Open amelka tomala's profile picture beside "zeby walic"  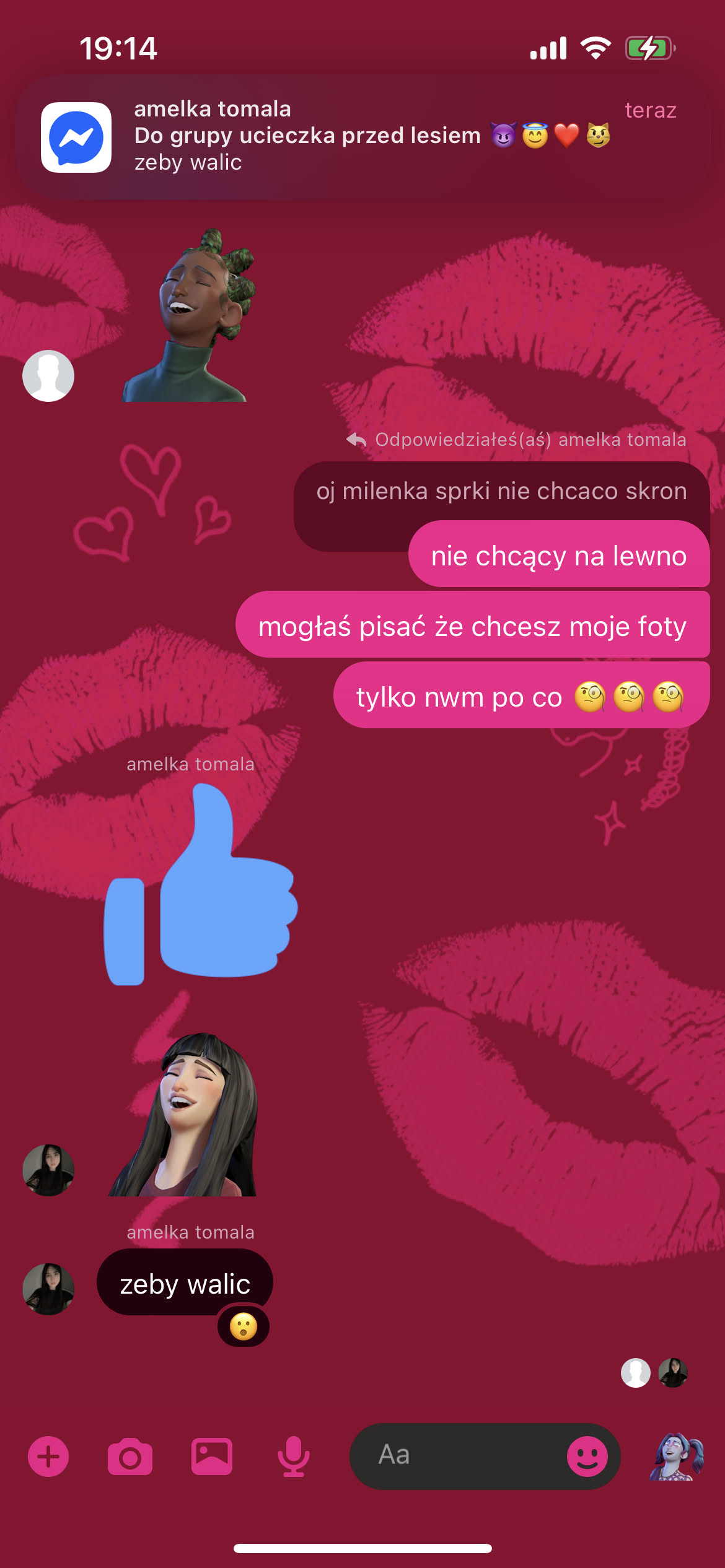[x=48, y=1289]
